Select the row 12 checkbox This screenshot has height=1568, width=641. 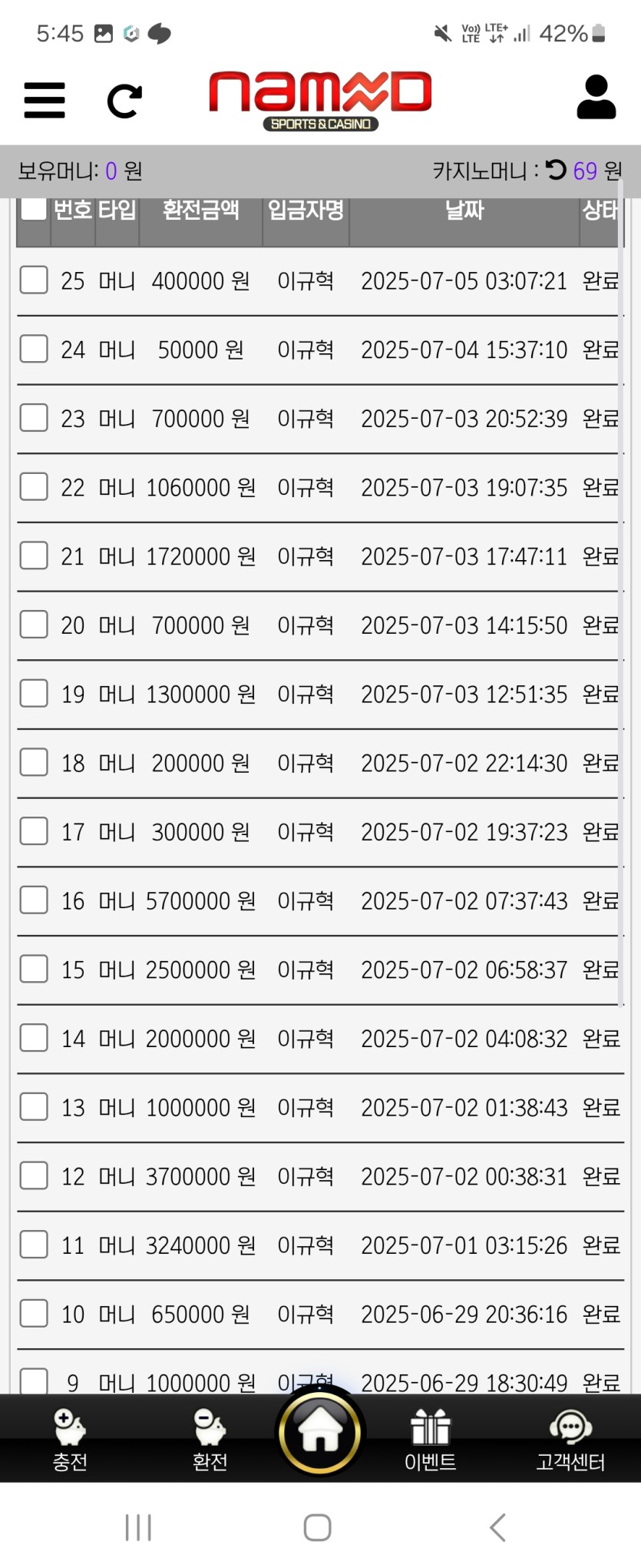tap(34, 1175)
